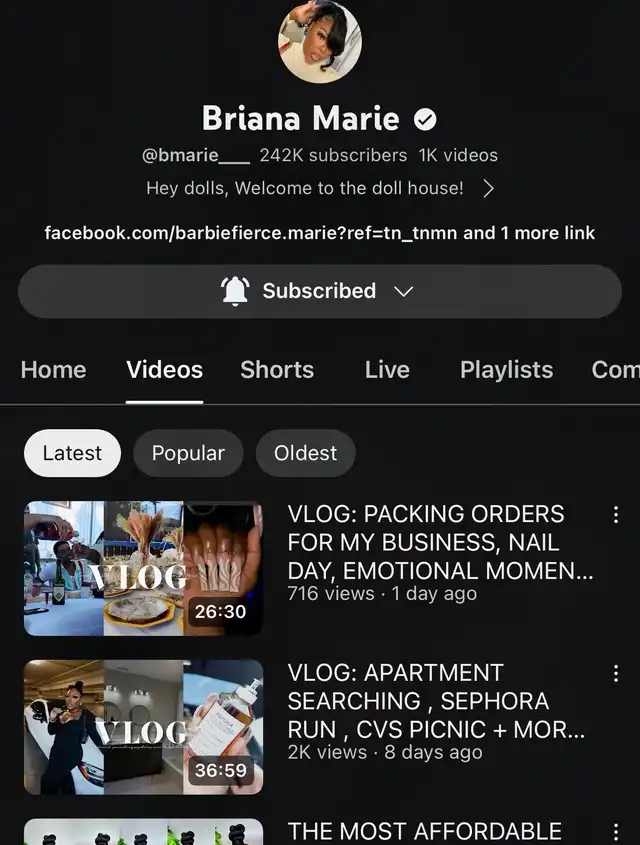This screenshot has width=640, height=845.
Task: Switch to the Live tab
Action: point(387,370)
